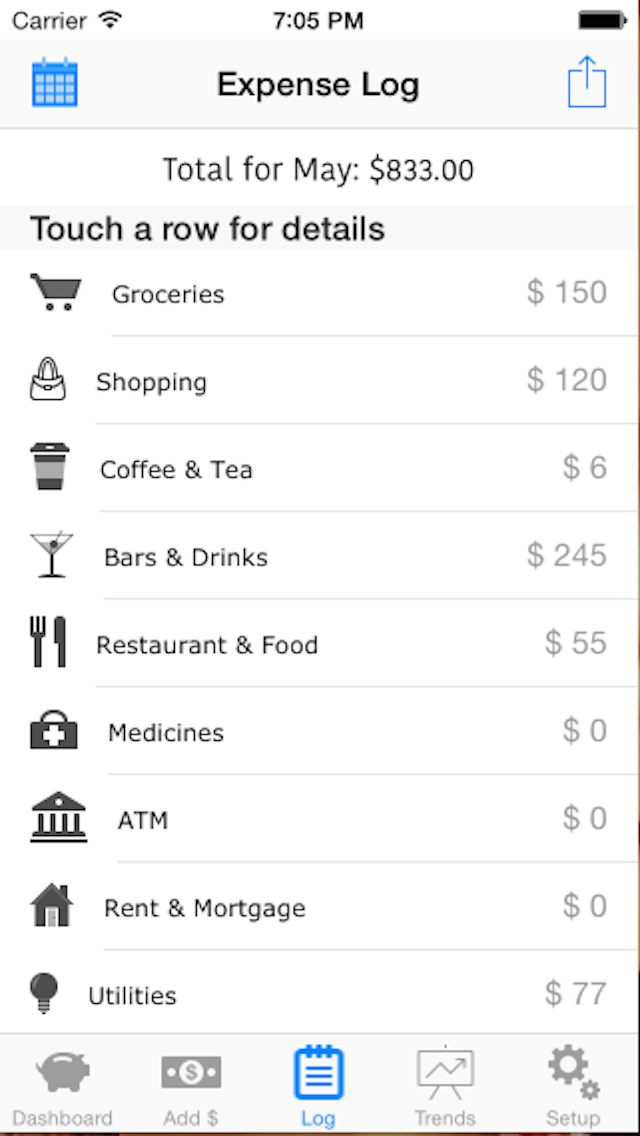View Rent & Mortgage details
Viewport: 640px width, 1136px height.
320,906
